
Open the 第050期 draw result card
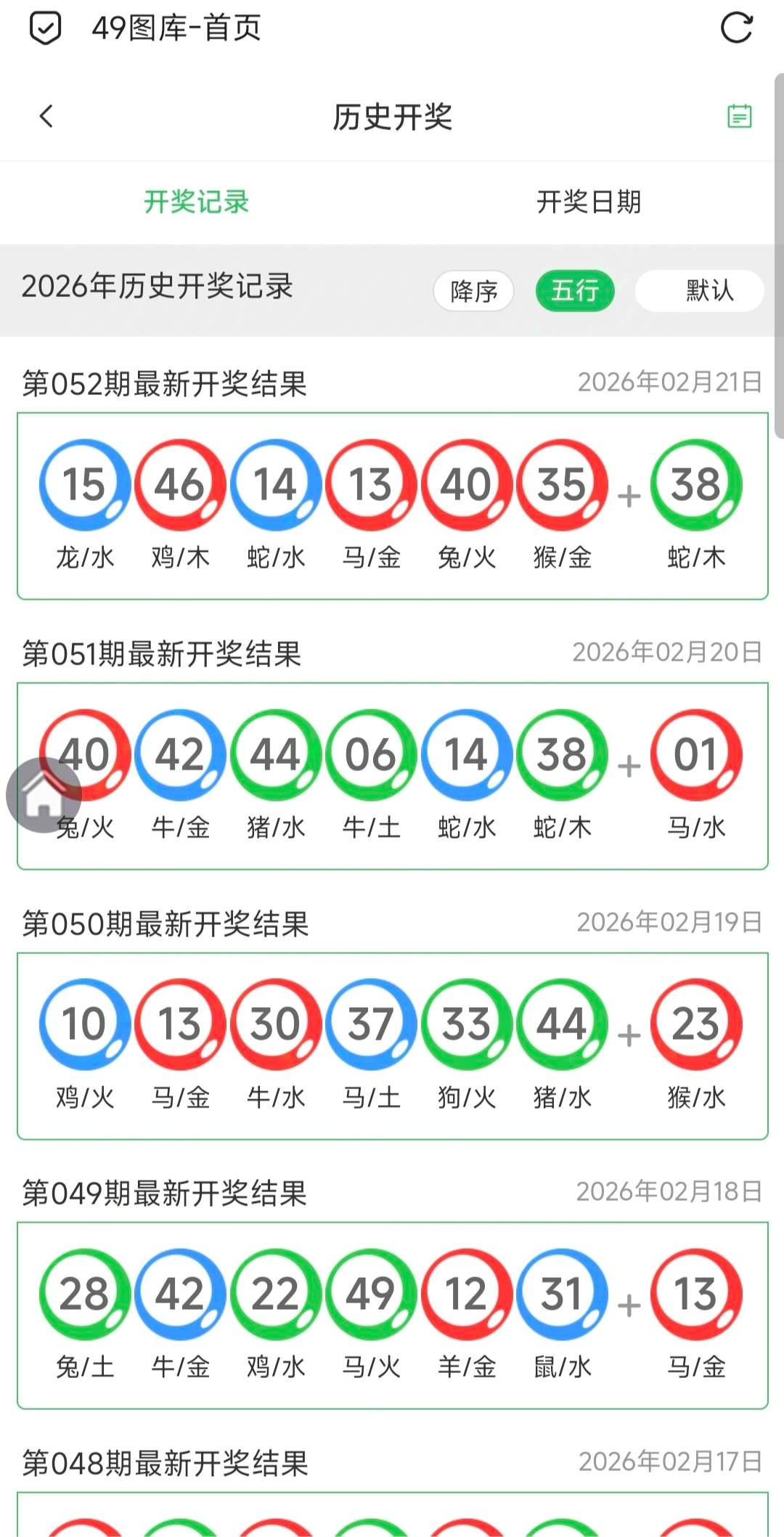392,1045
